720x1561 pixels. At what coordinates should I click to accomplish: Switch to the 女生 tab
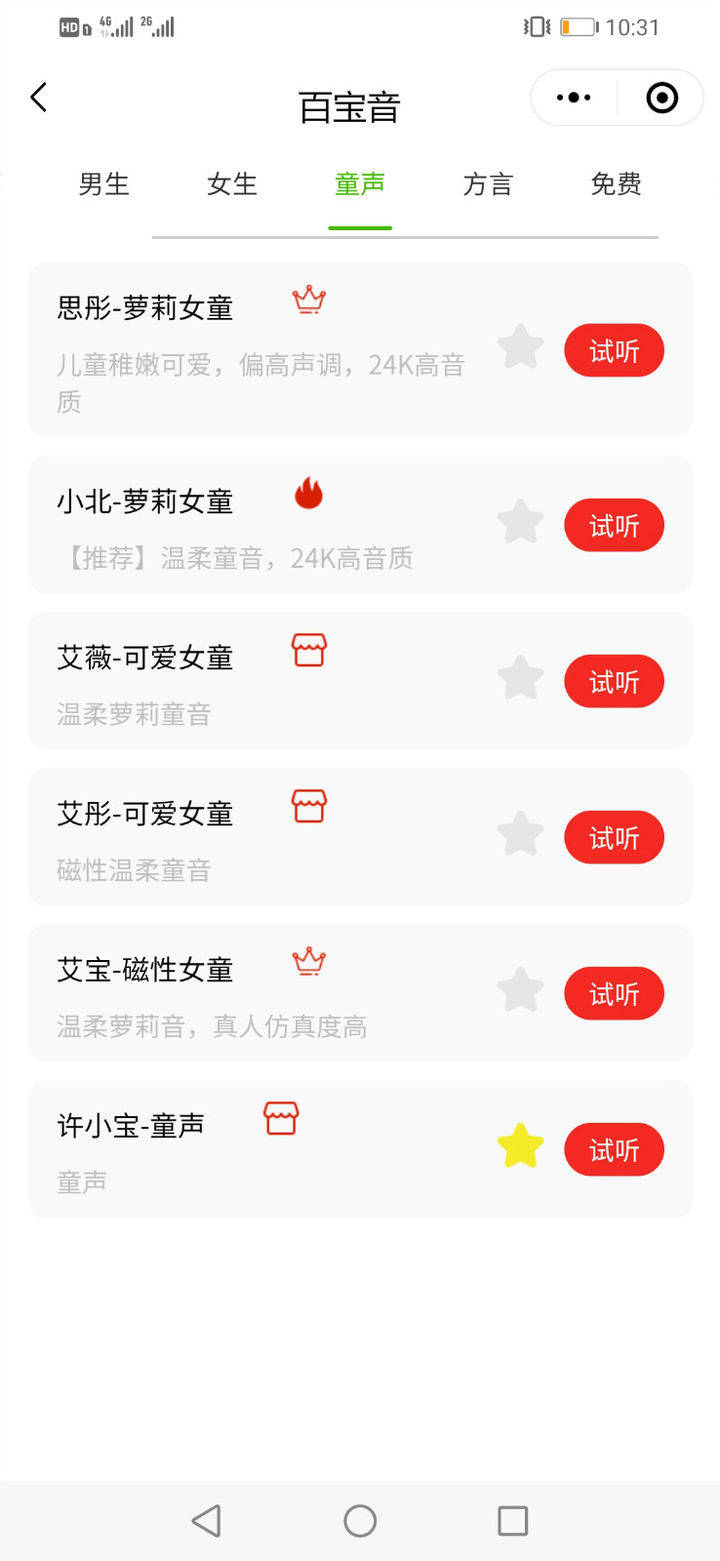pos(232,185)
